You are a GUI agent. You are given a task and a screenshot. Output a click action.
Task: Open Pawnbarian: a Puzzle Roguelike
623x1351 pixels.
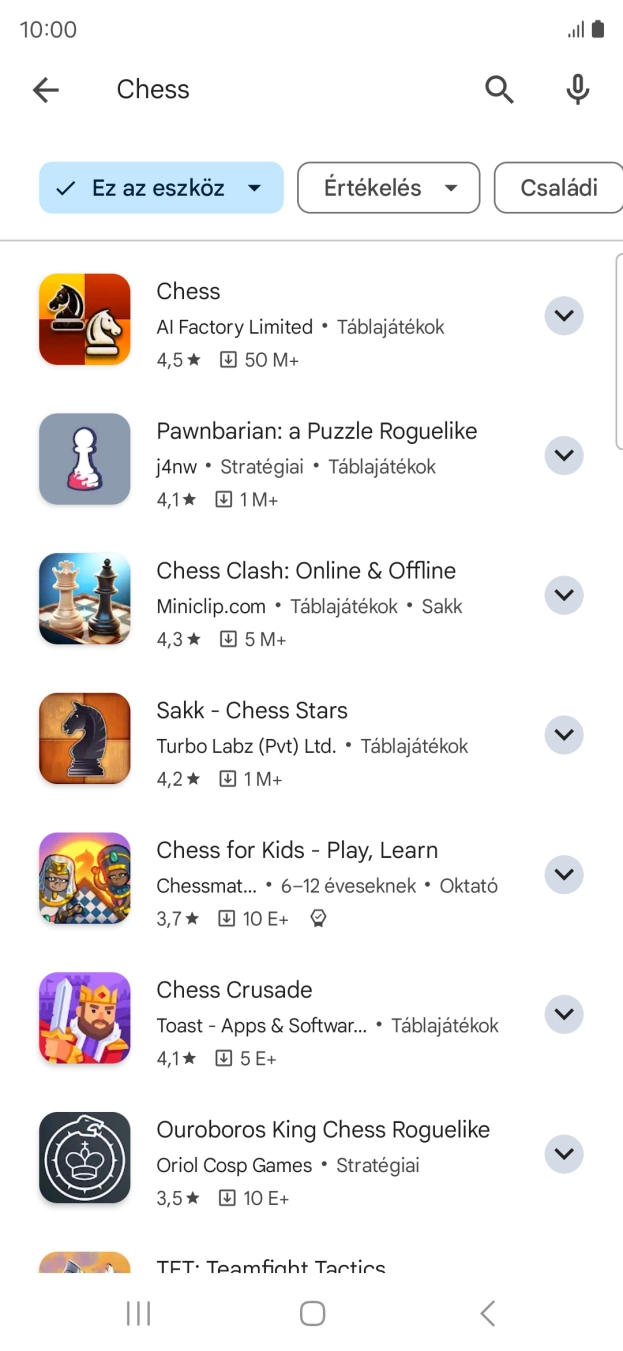pyautogui.click(x=300, y=458)
